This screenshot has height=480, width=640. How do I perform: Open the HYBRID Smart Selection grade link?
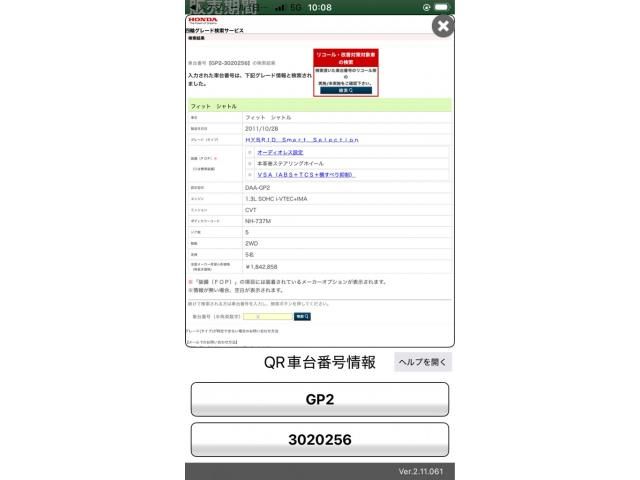pyautogui.click(x=302, y=140)
